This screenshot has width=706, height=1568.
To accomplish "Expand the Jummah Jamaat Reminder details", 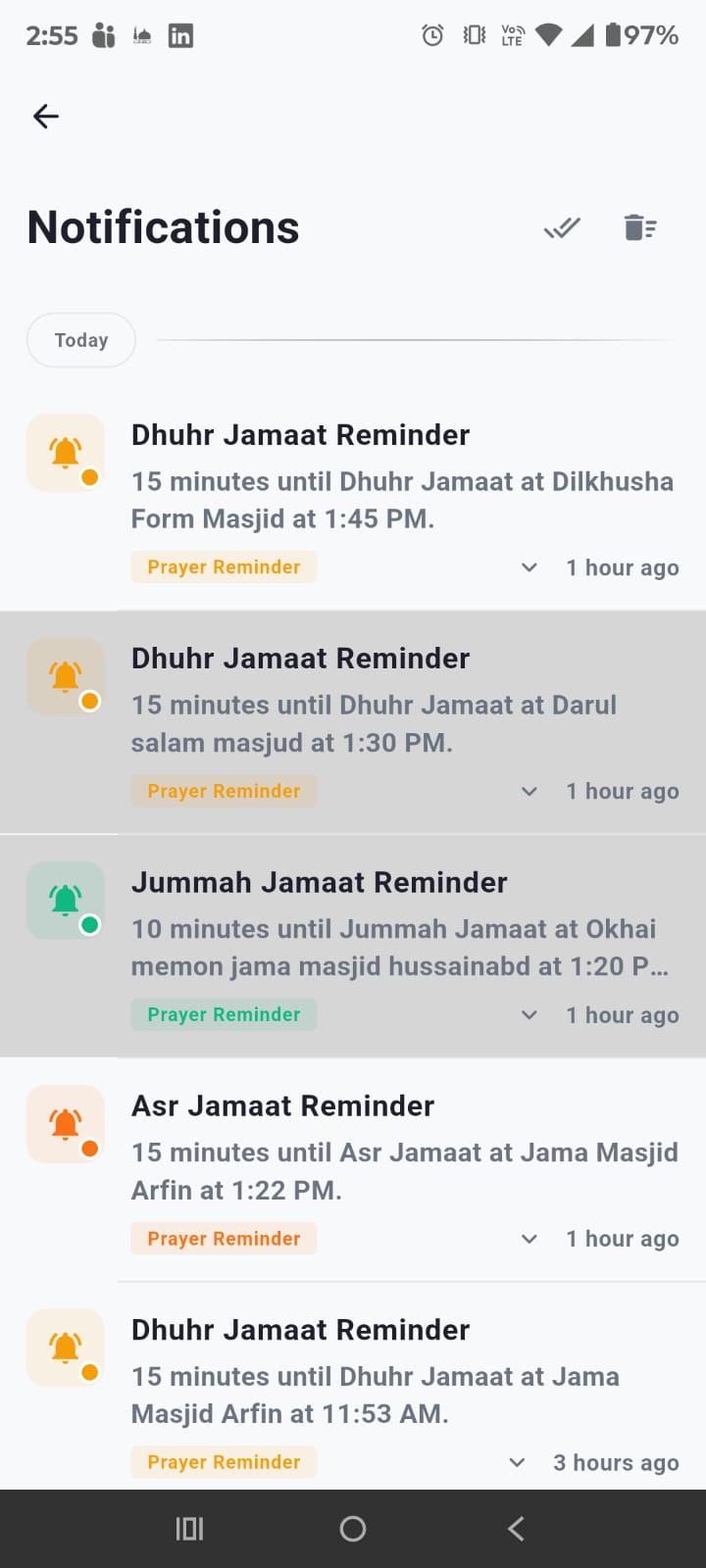I will tap(529, 1014).
